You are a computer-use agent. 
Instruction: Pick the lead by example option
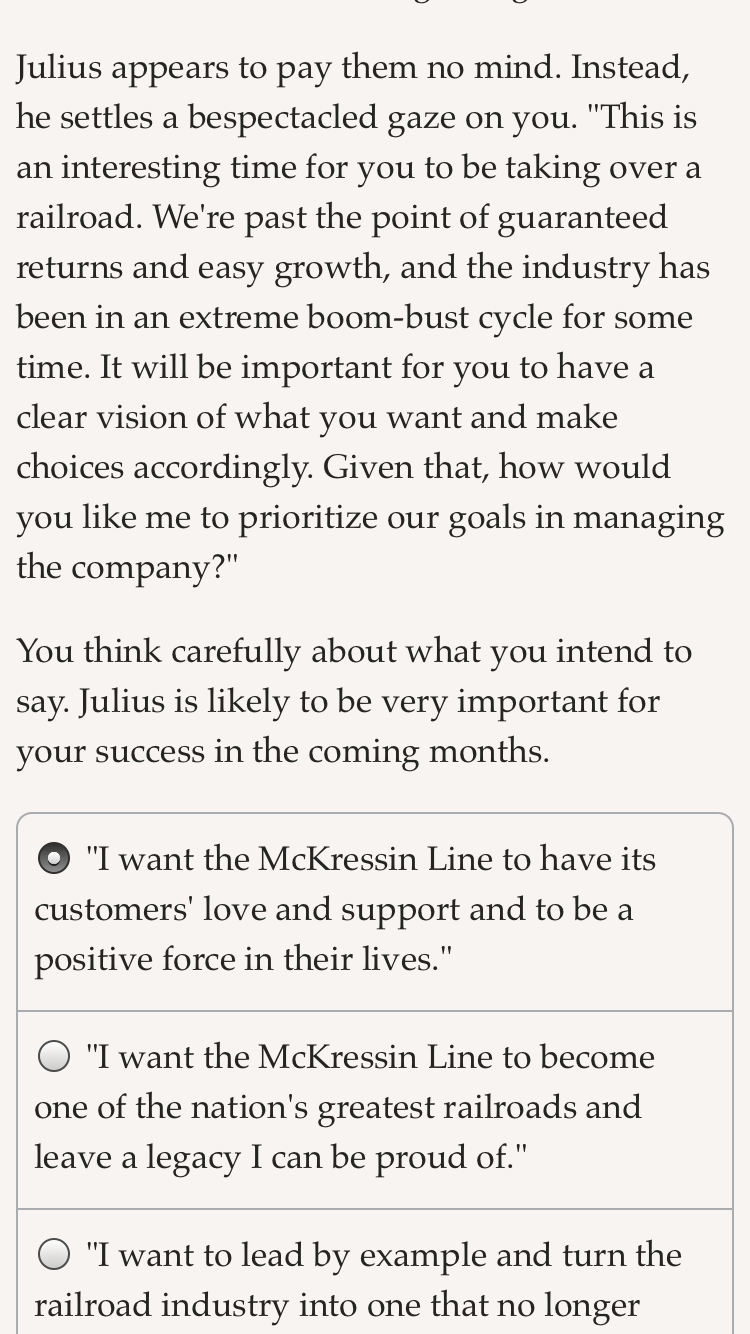pyautogui.click(x=375, y=1272)
